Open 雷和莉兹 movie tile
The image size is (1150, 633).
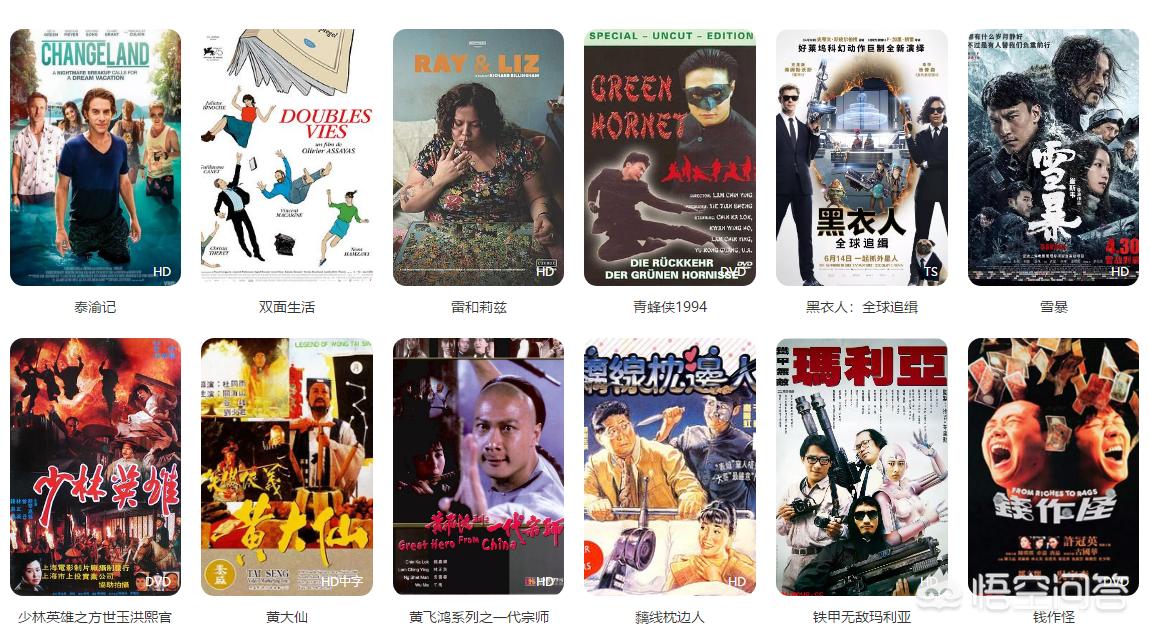[478, 158]
